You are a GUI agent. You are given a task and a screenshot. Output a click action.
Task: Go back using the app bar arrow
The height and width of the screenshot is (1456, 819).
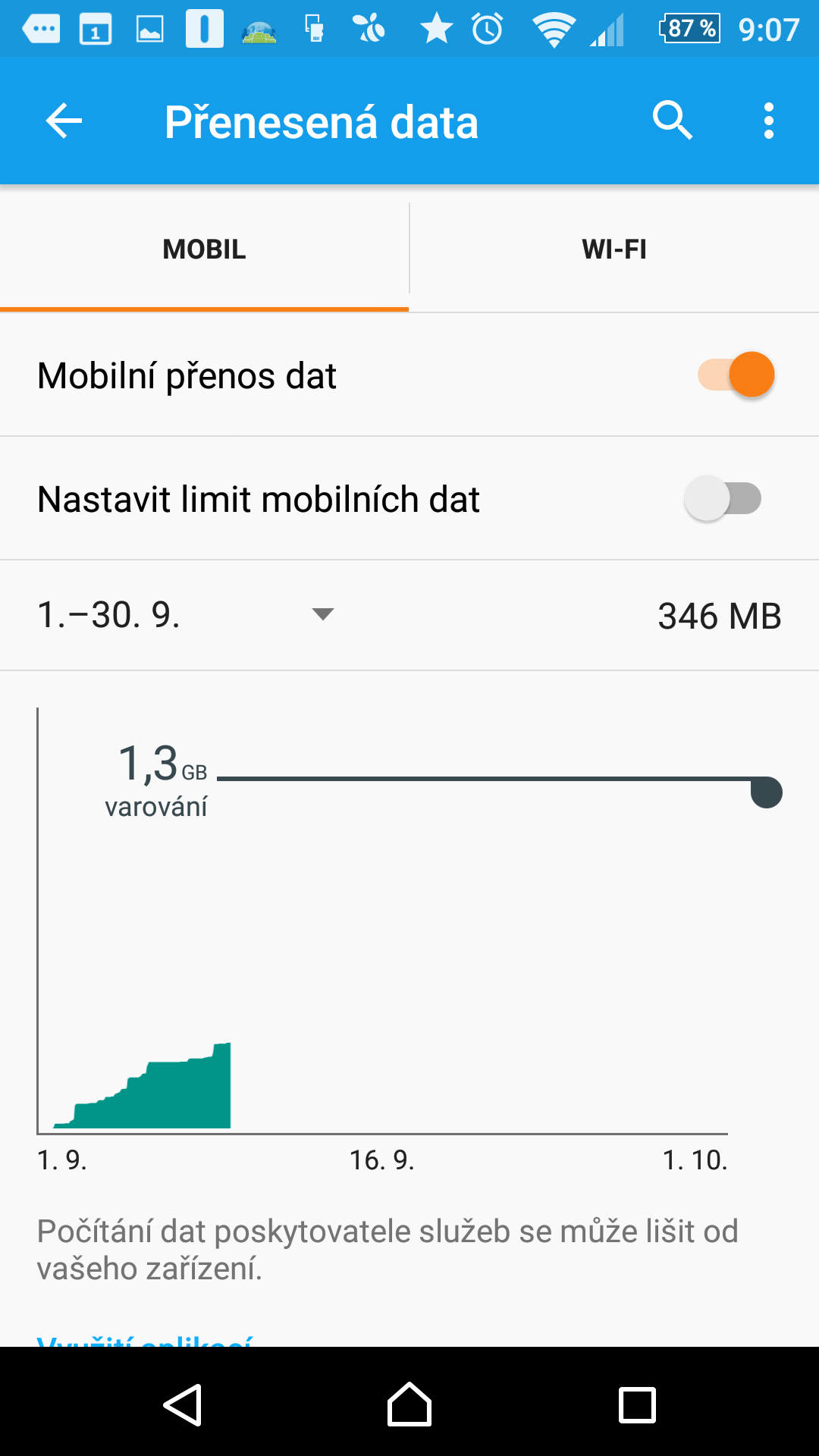tap(64, 121)
